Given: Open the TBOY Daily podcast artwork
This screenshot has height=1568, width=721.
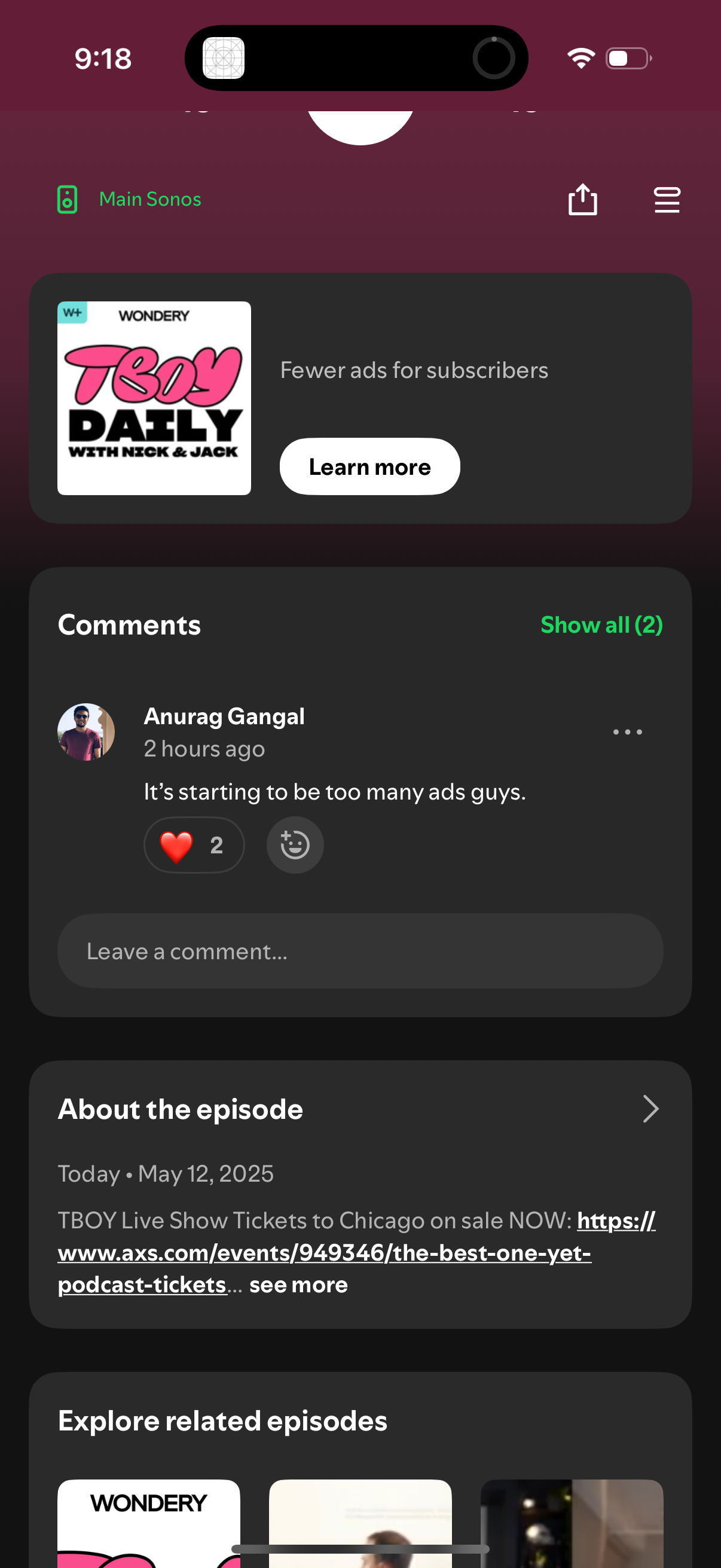Looking at the screenshot, I should (x=154, y=397).
